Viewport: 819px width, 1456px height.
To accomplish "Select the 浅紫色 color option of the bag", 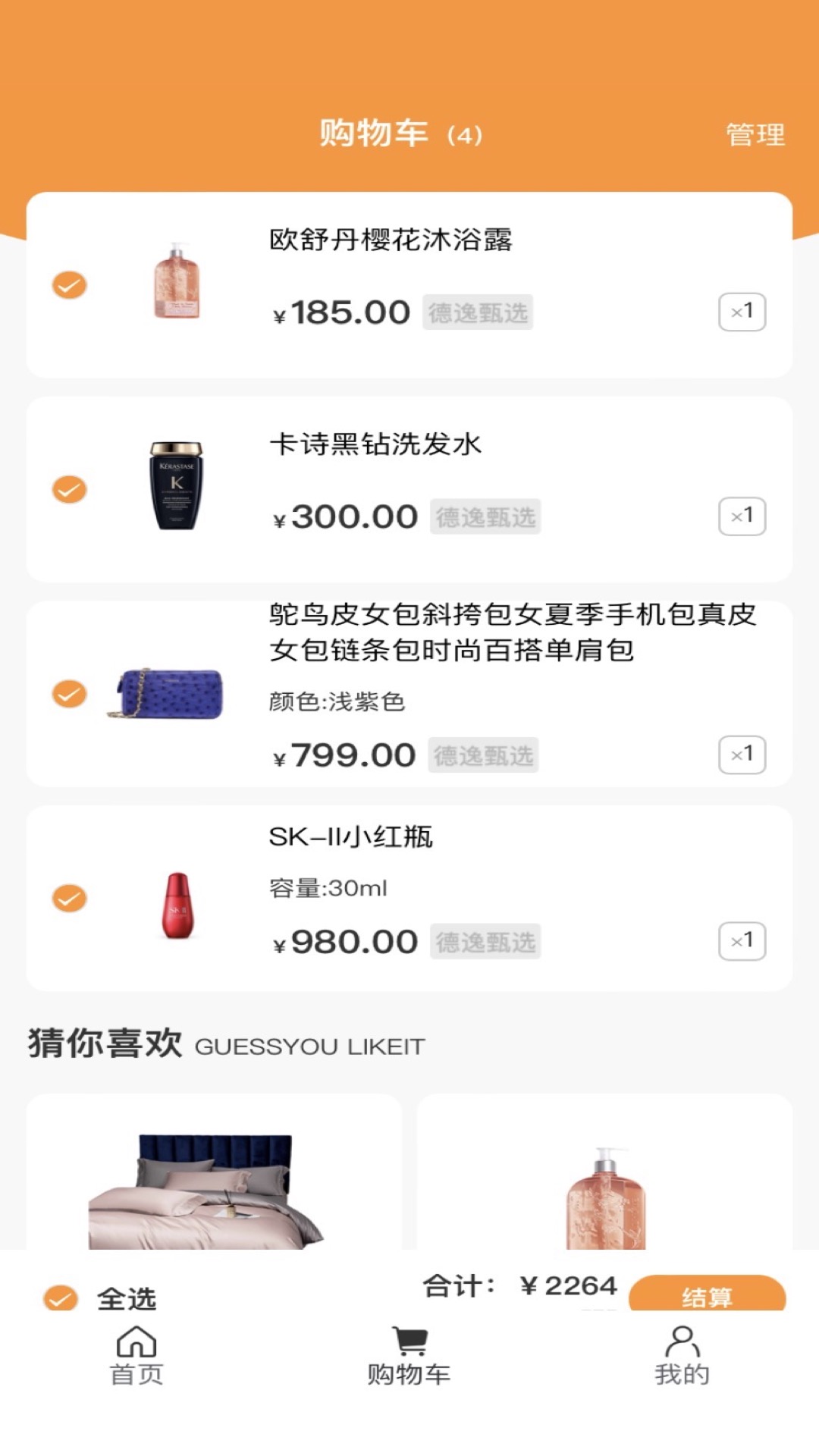I will [336, 703].
